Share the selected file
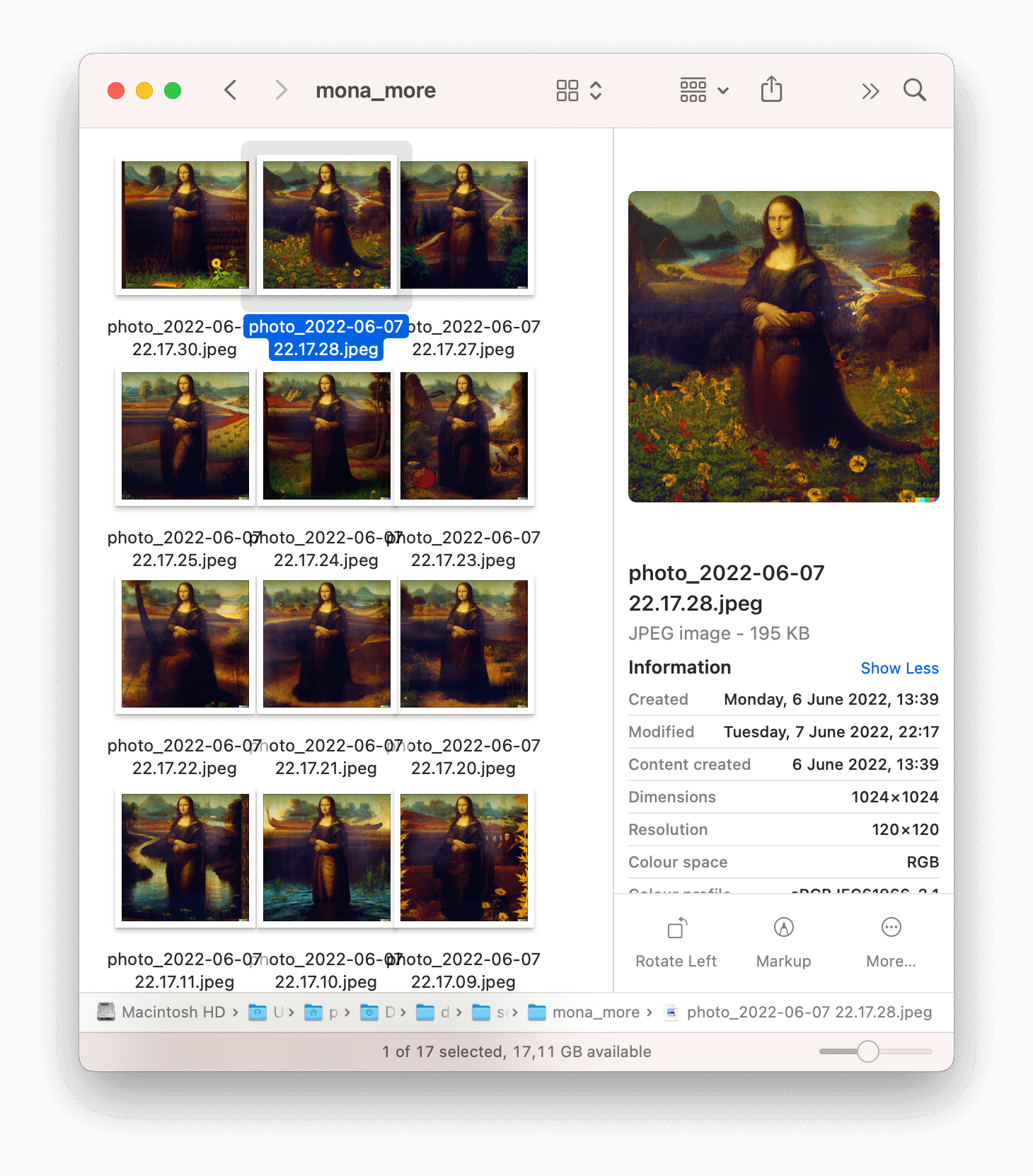The height and width of the screenshot is (1176, 1033). tap(771, 91)
